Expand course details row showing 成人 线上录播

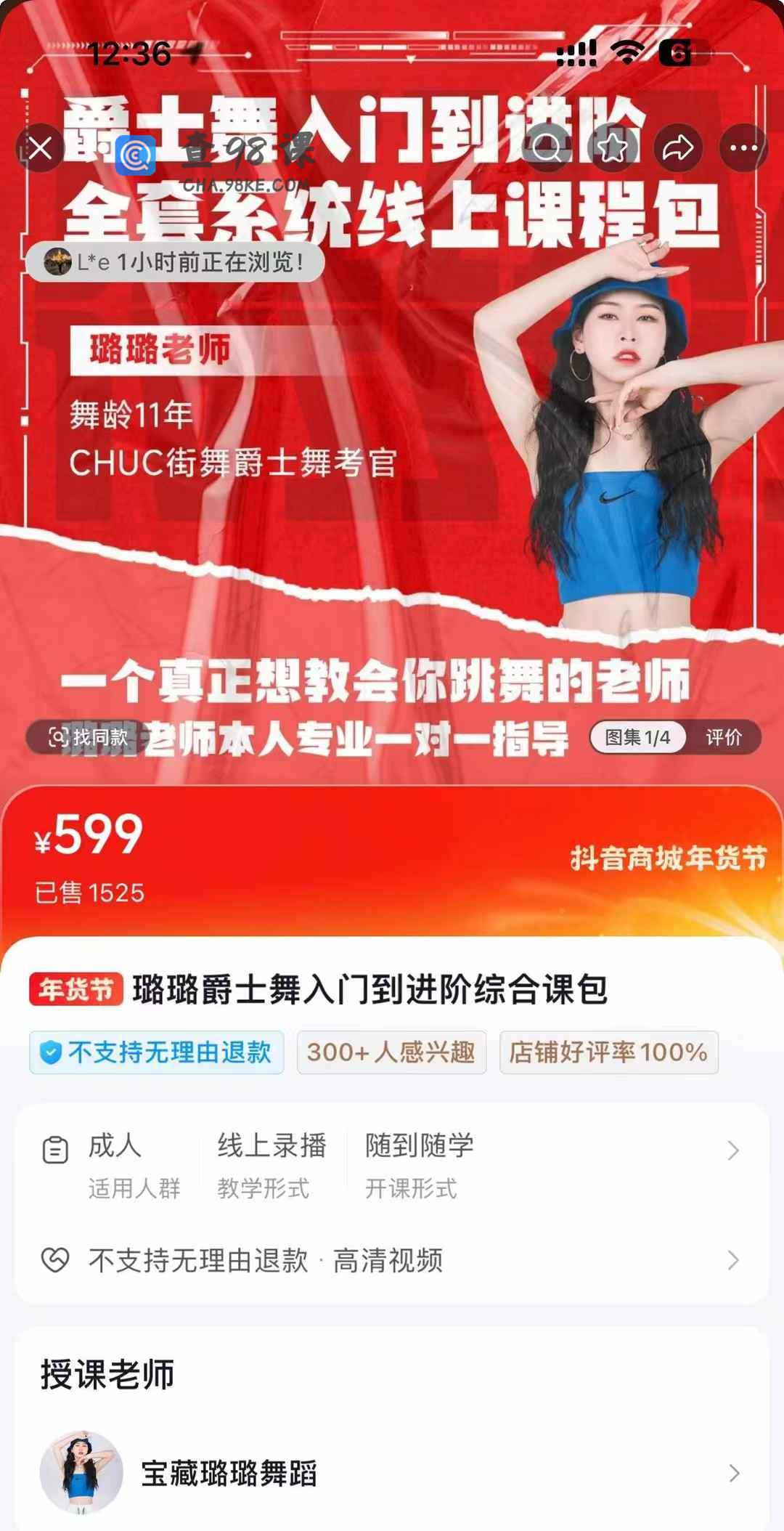[x=392, y=1165]
